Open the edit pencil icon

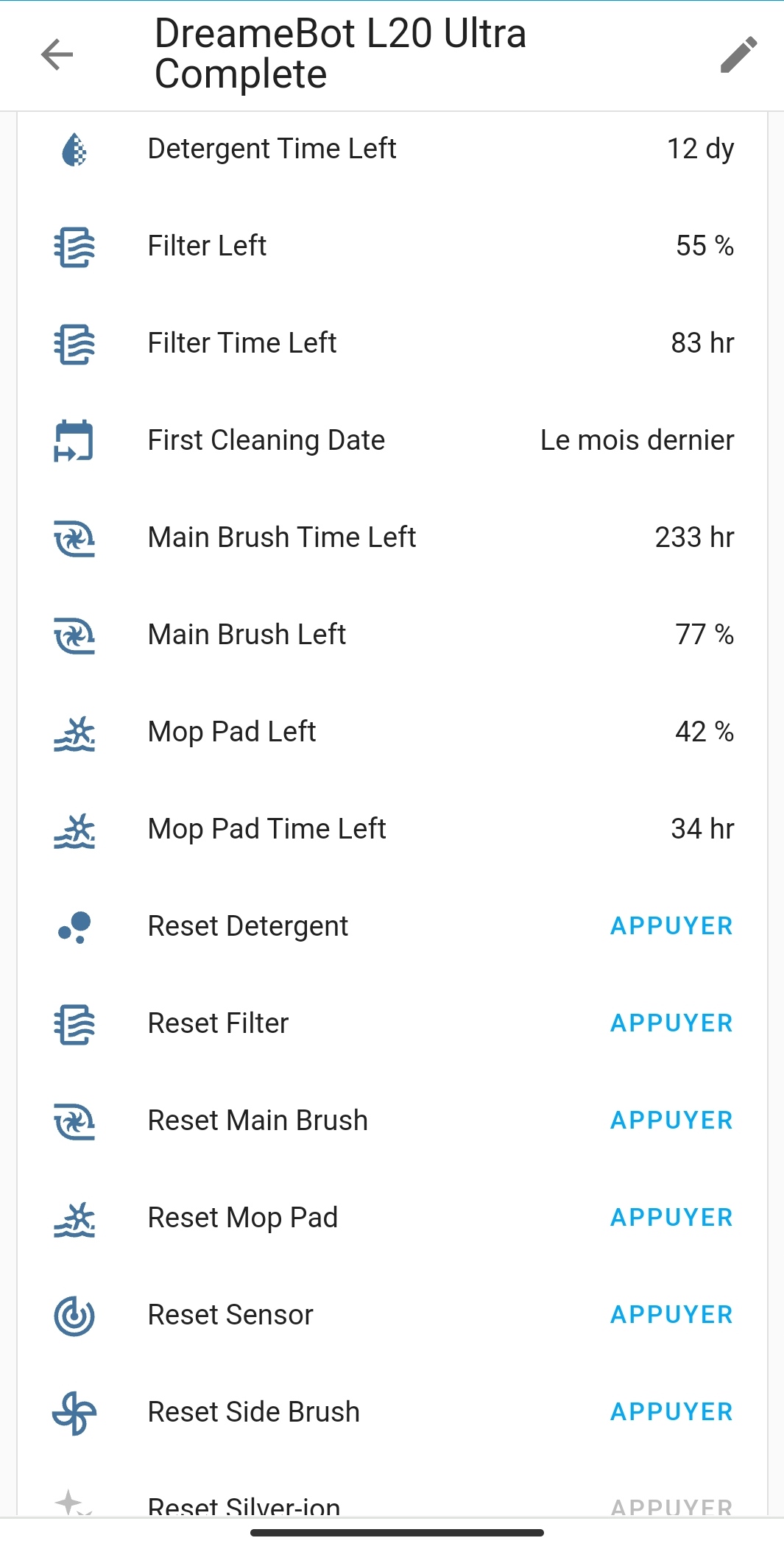pos(738,54)
